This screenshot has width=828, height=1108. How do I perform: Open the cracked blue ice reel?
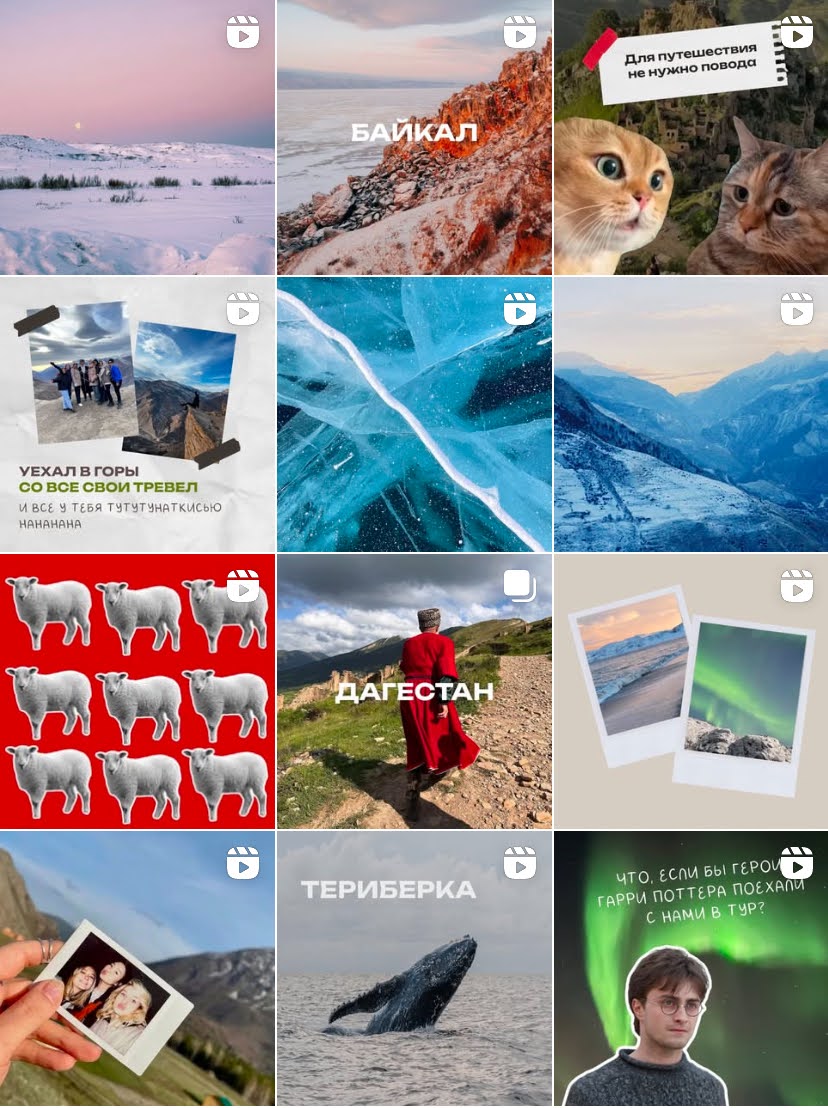(414, 414)
